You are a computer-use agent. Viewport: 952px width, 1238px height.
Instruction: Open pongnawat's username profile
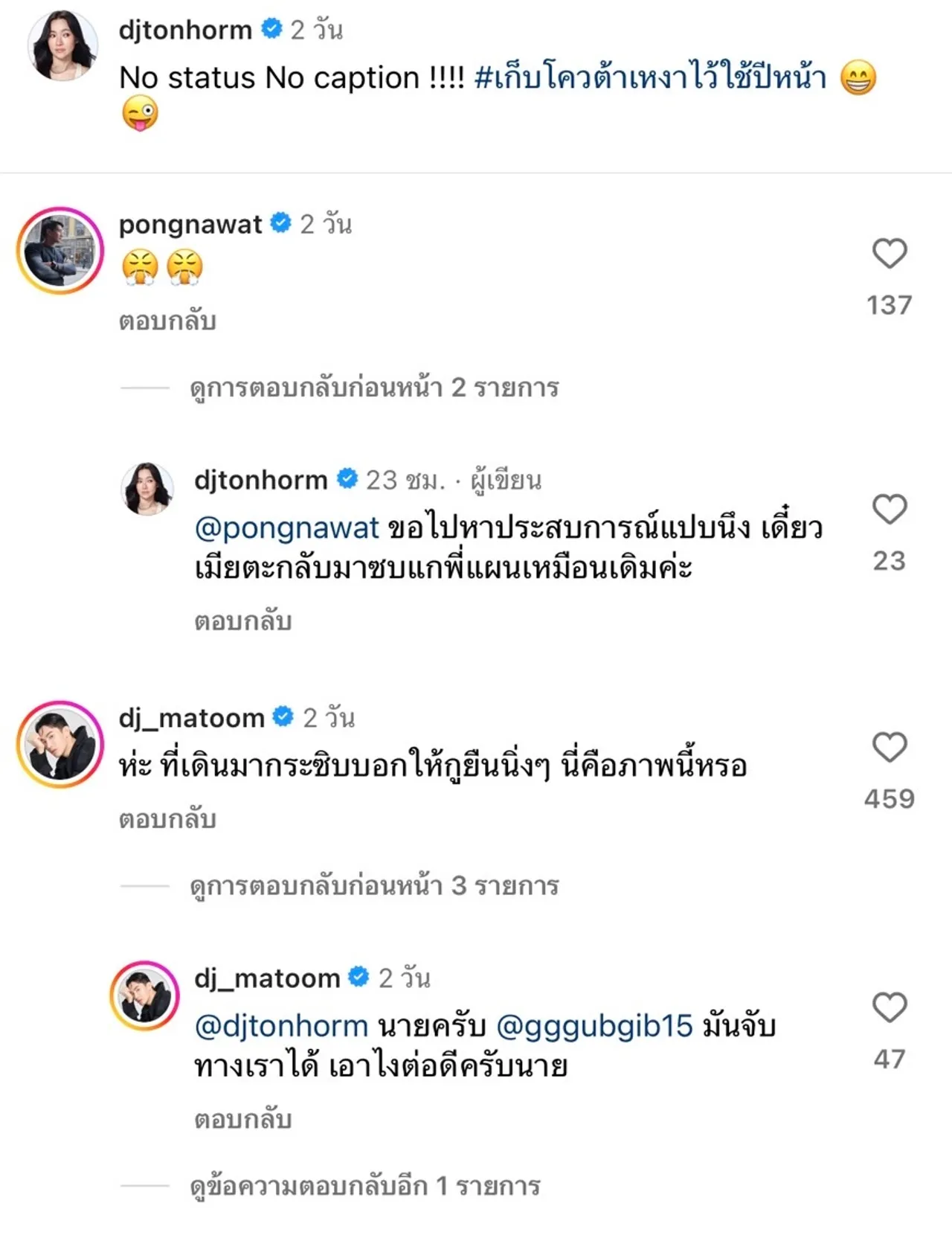188,221
